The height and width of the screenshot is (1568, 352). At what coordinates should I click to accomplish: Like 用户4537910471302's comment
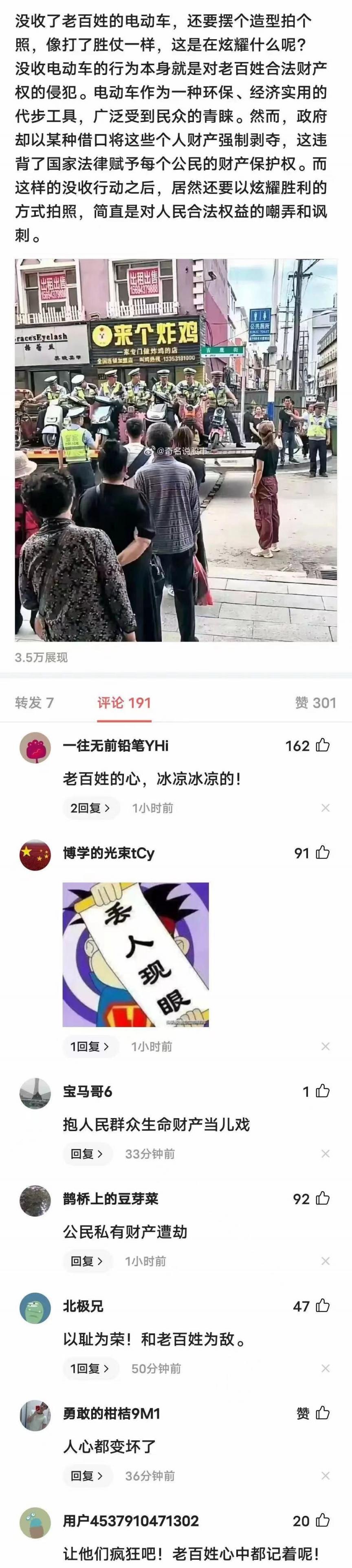[x=323, y=1521]
